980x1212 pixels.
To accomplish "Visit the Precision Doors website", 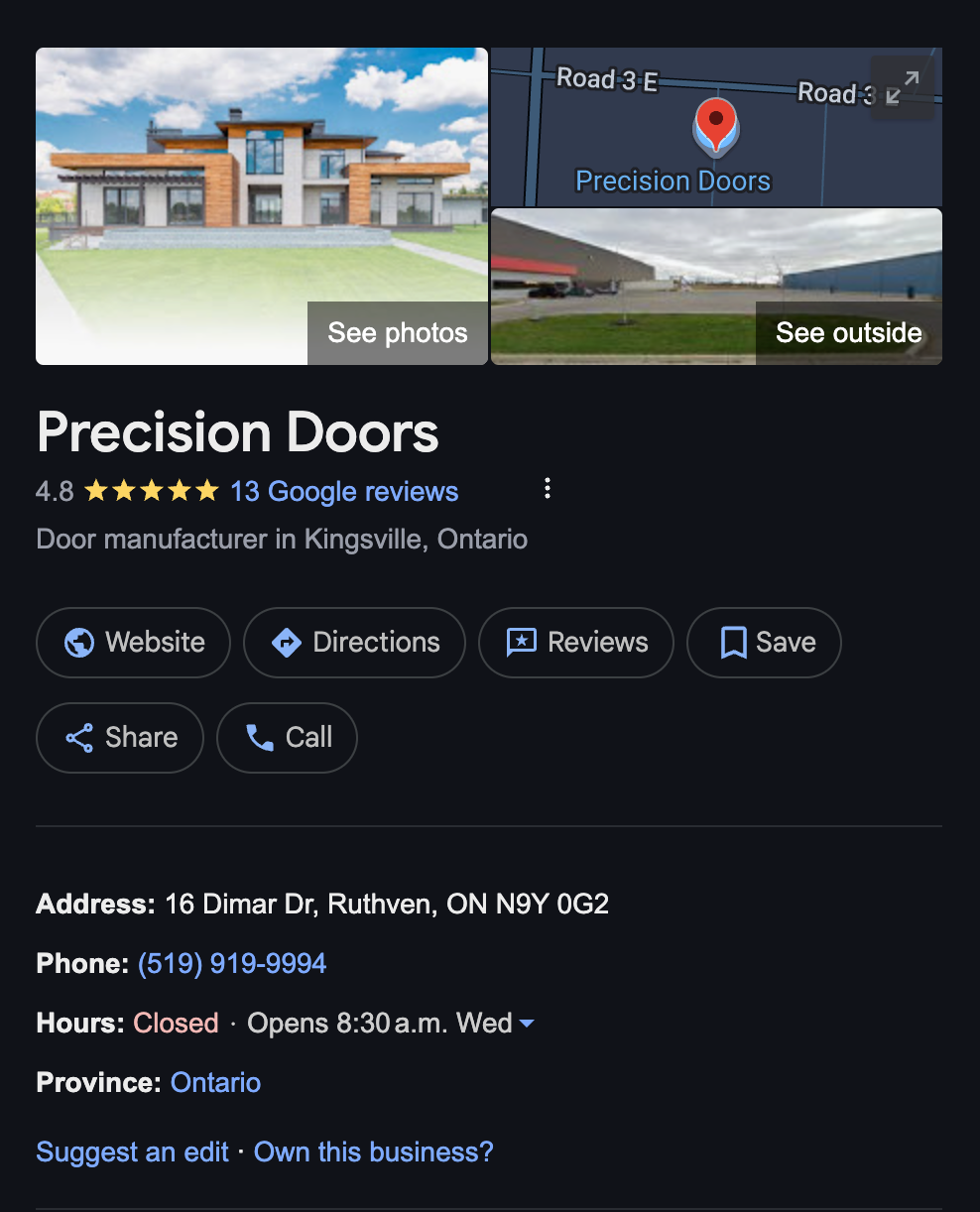I will point(134,643).
